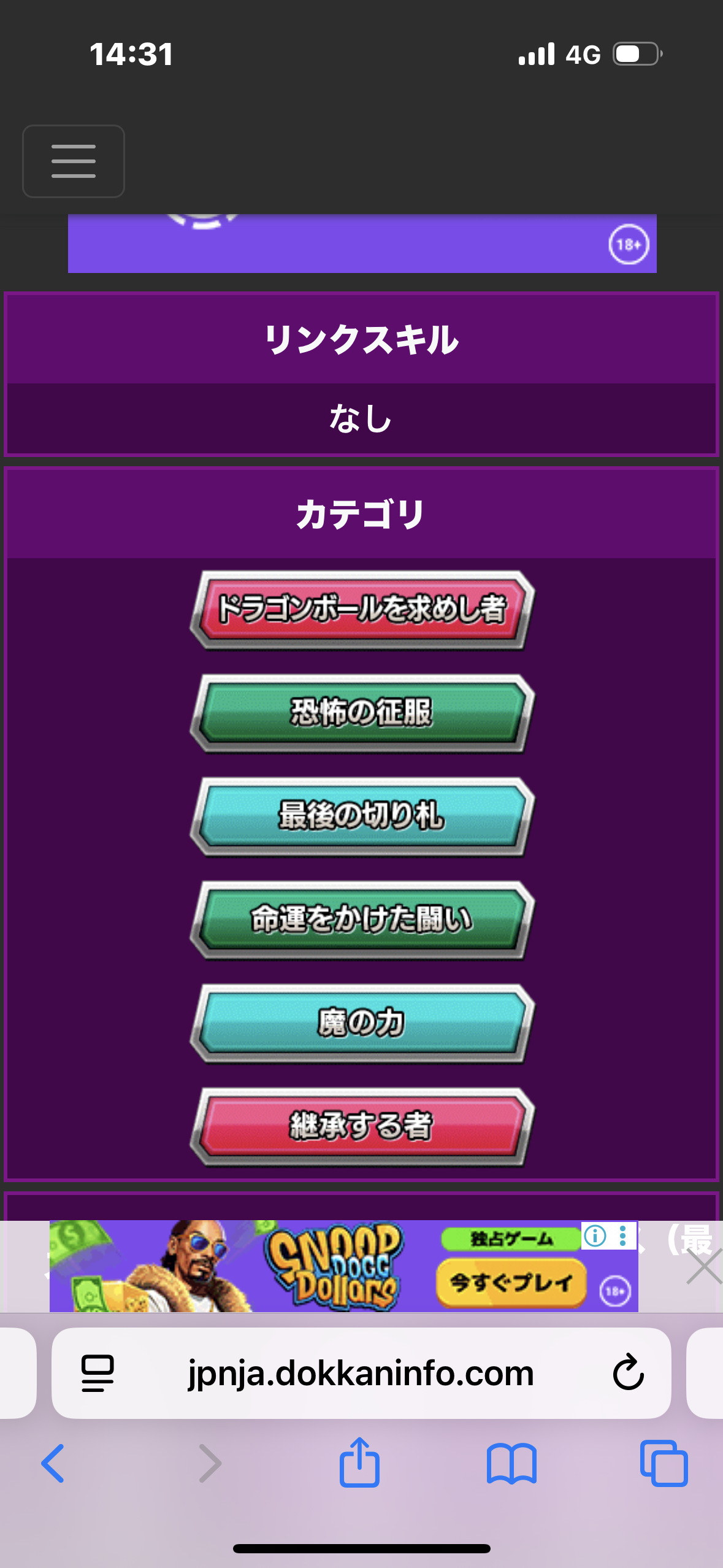Open the page settings icon in the address bar
Image resolution: width=723 pixels, height=1568 pixels.
pos(98,1373)
